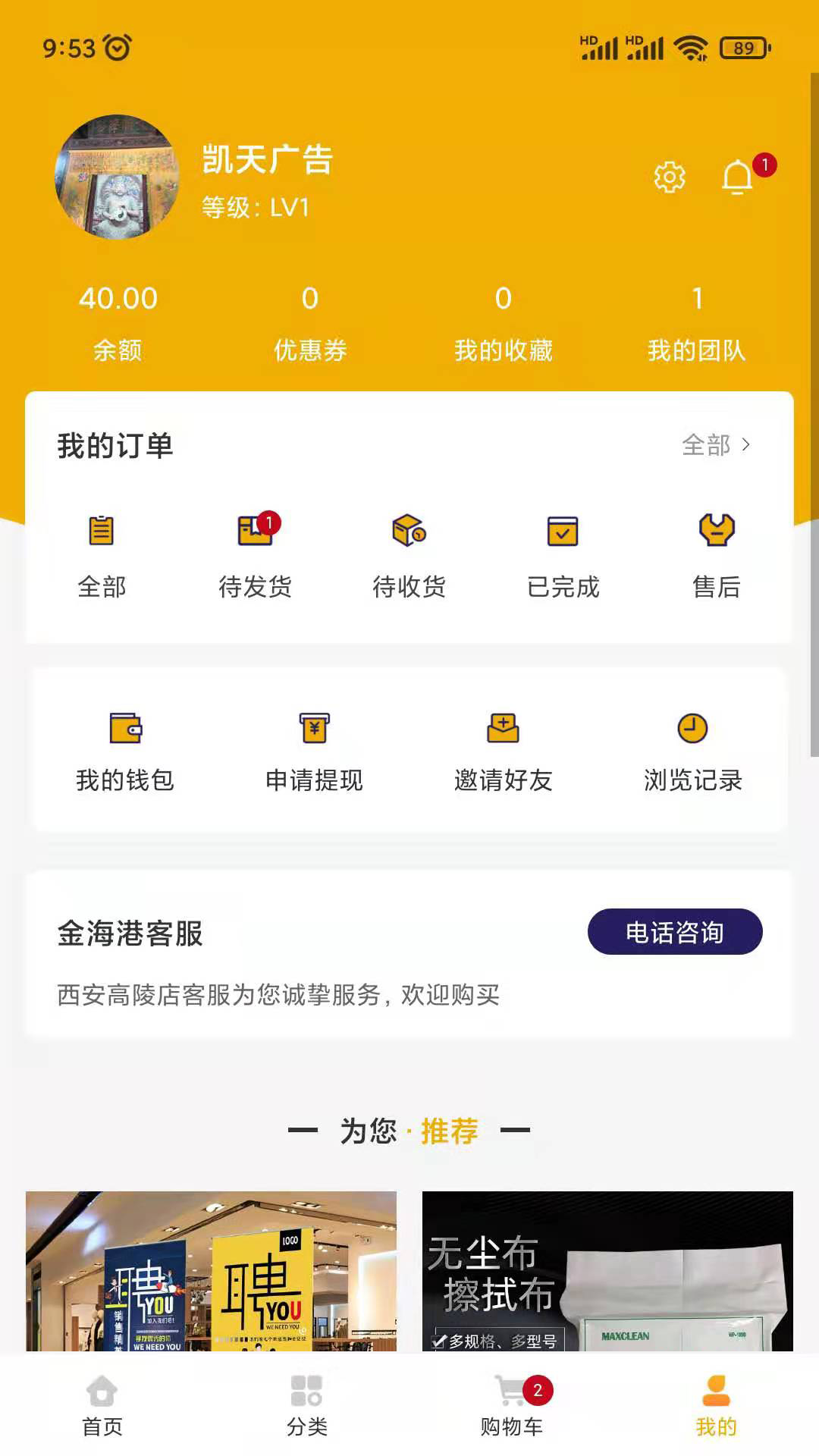819x1456 pixels.
Task: Switch to the 分类 categories tab
Action: [x=307, y=1405]
